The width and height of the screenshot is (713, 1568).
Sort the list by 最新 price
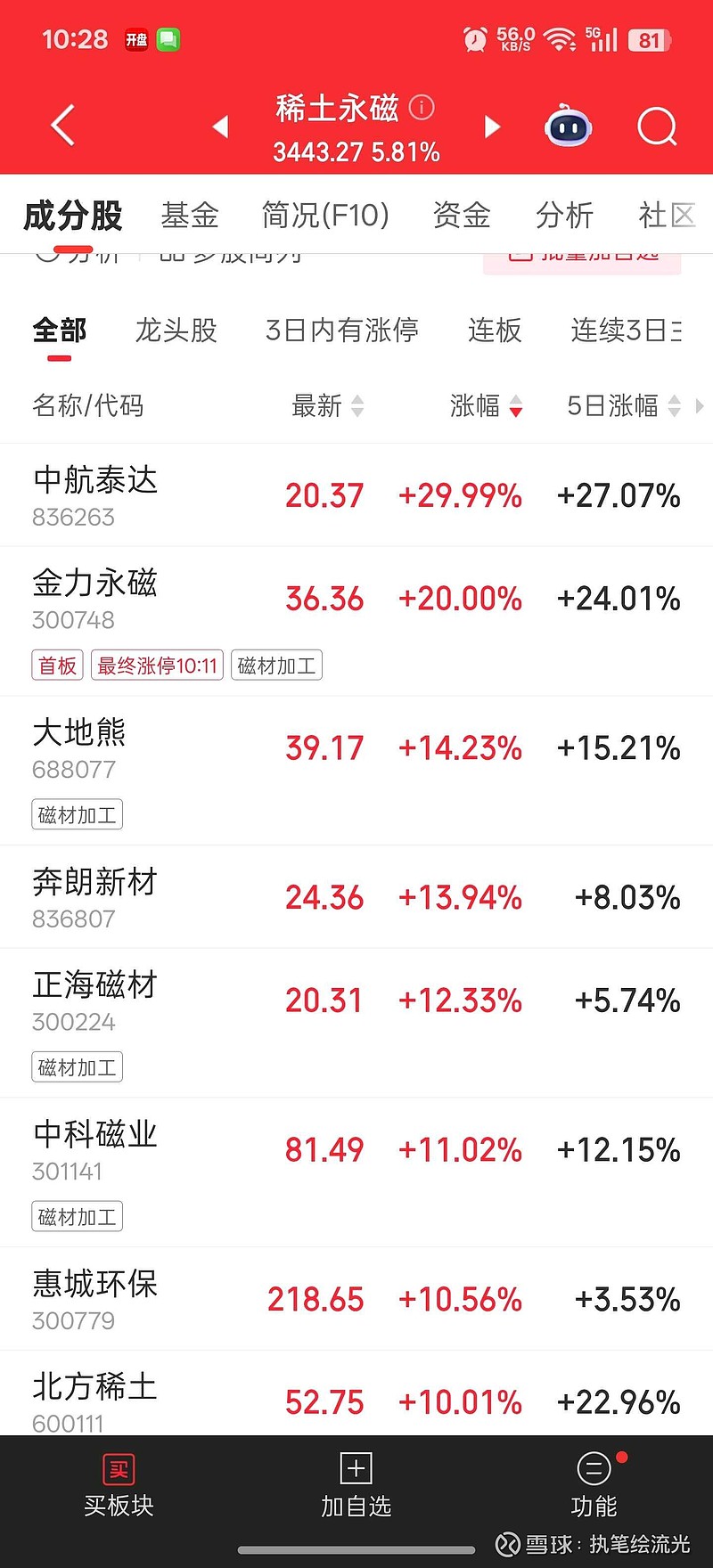pyautogui.click(x=328, y=406)
